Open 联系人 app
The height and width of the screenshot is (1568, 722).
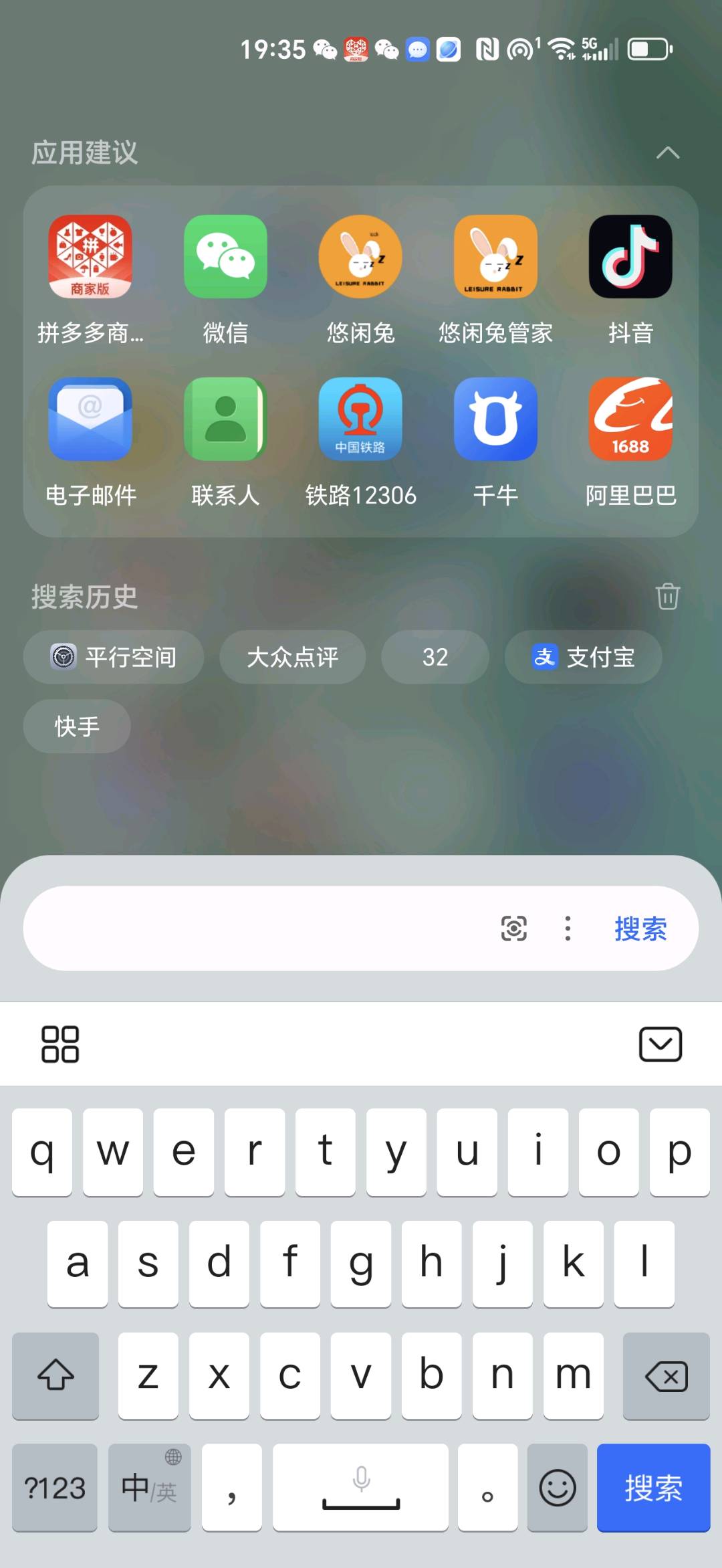point(225,419)
